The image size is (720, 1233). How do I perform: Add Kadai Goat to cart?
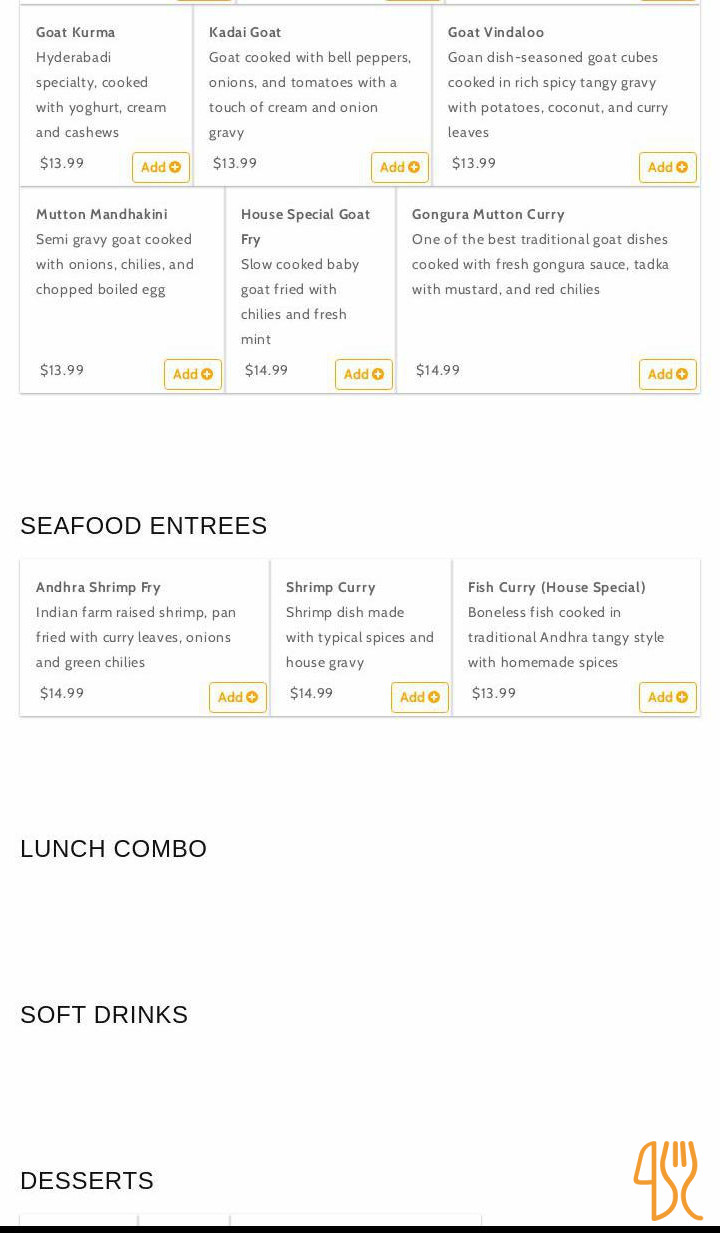pyautogui.click(x=400, y=168)
